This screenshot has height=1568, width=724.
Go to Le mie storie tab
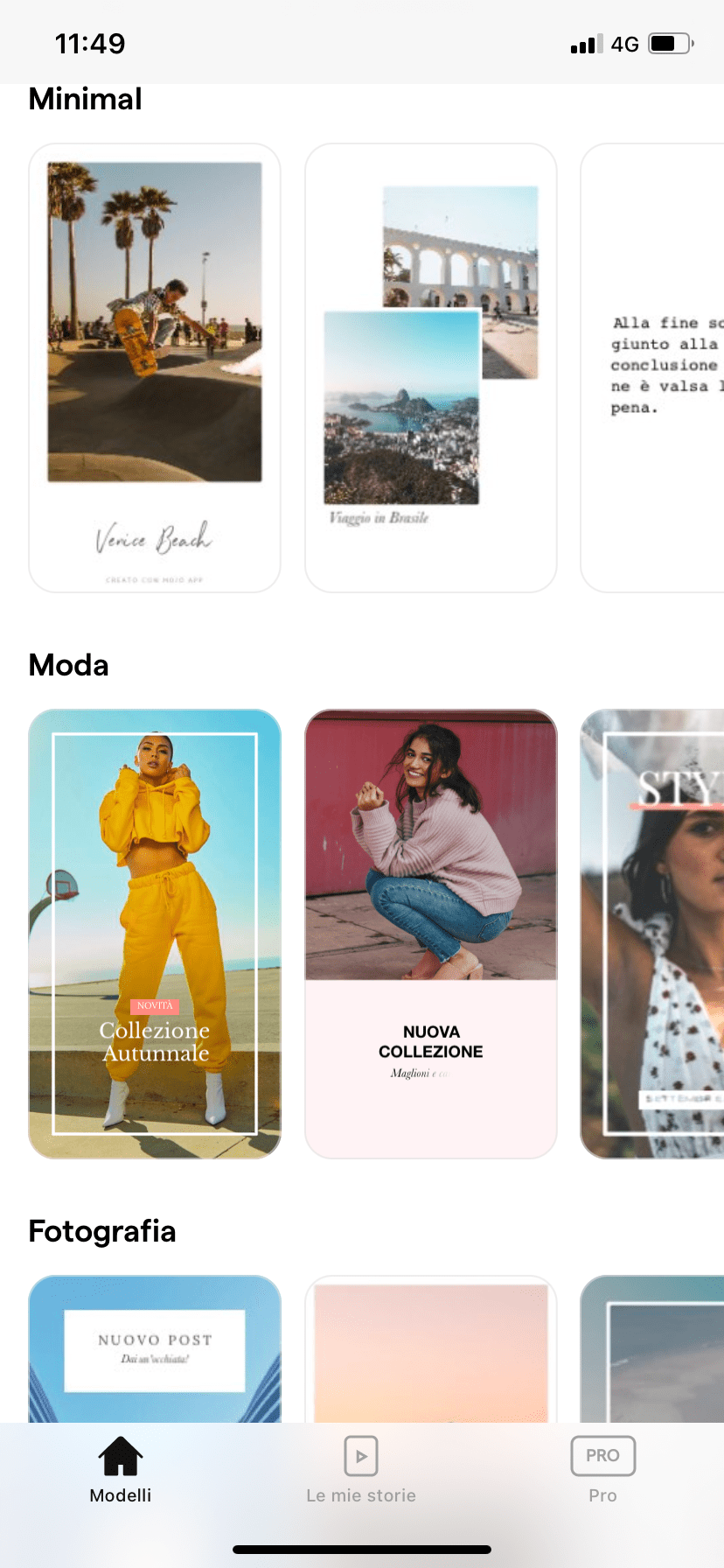pyautogui.click(x=361, y=1470)
